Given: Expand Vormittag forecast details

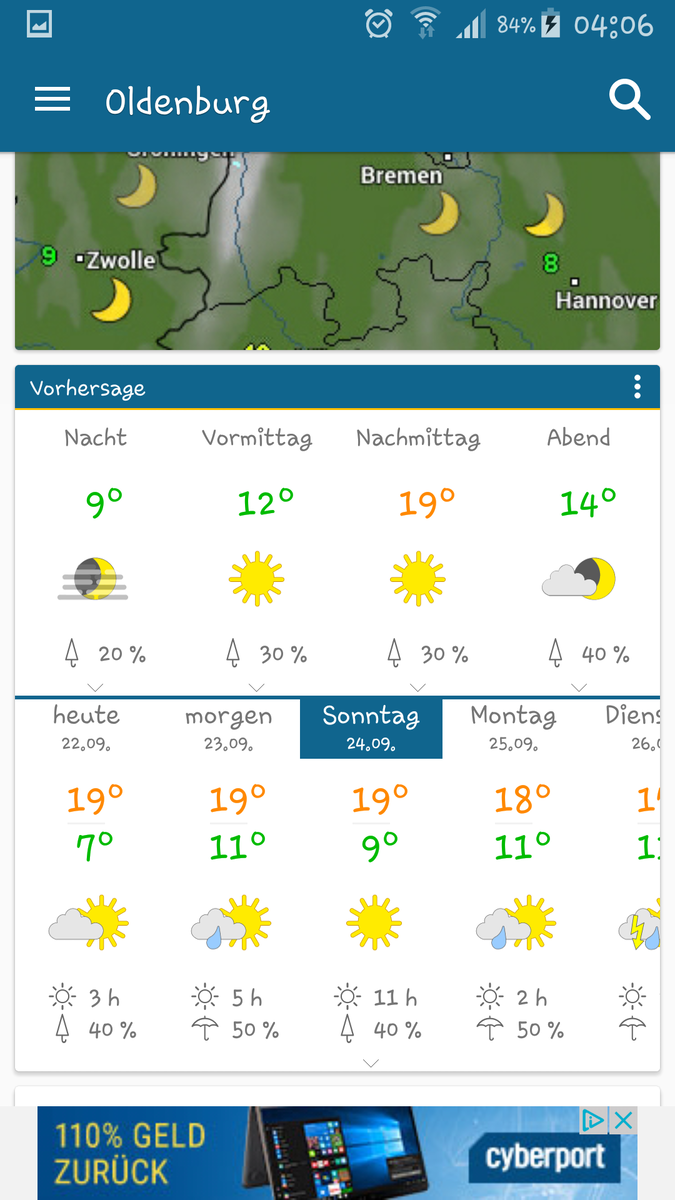Looking at the screenshot, I should (257, 687).
